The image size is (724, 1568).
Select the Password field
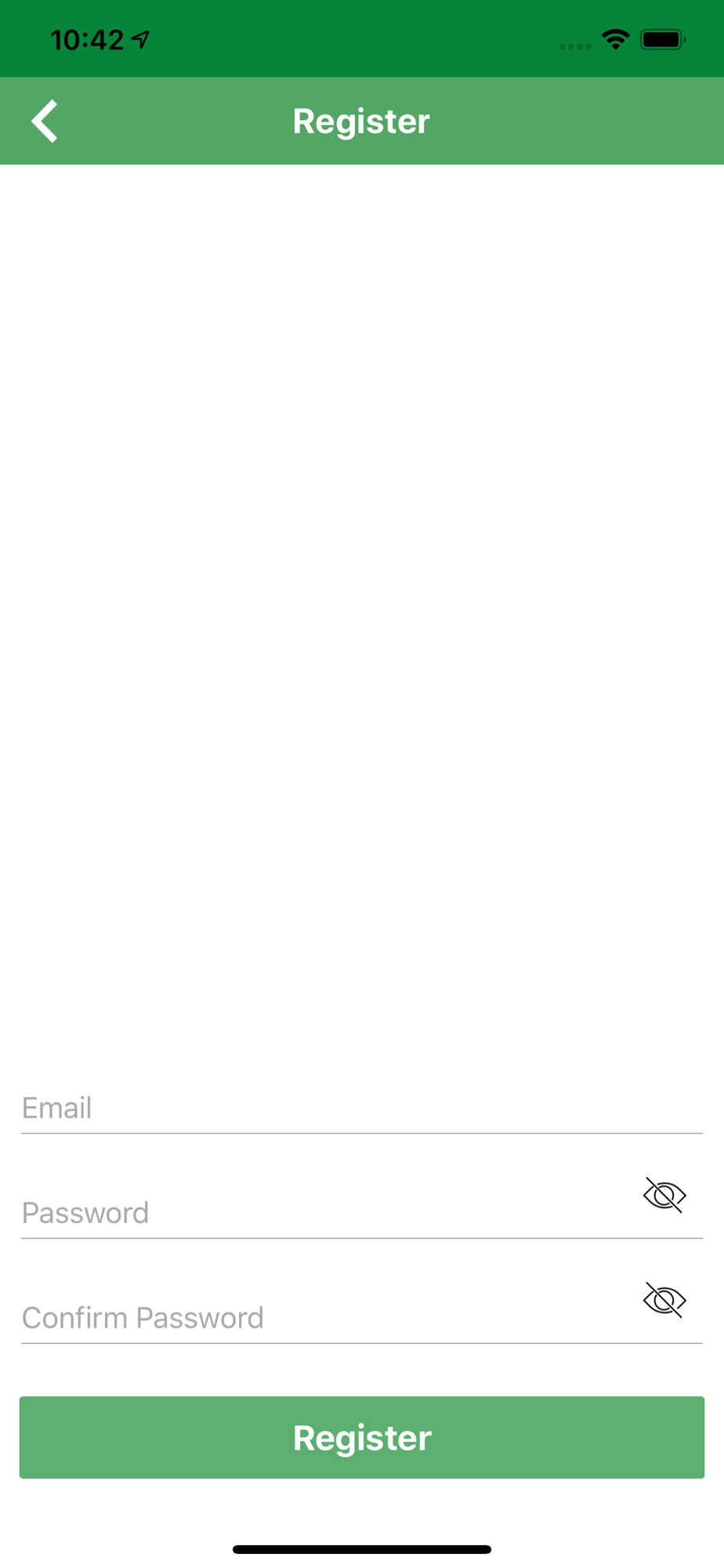[329, 1213]
